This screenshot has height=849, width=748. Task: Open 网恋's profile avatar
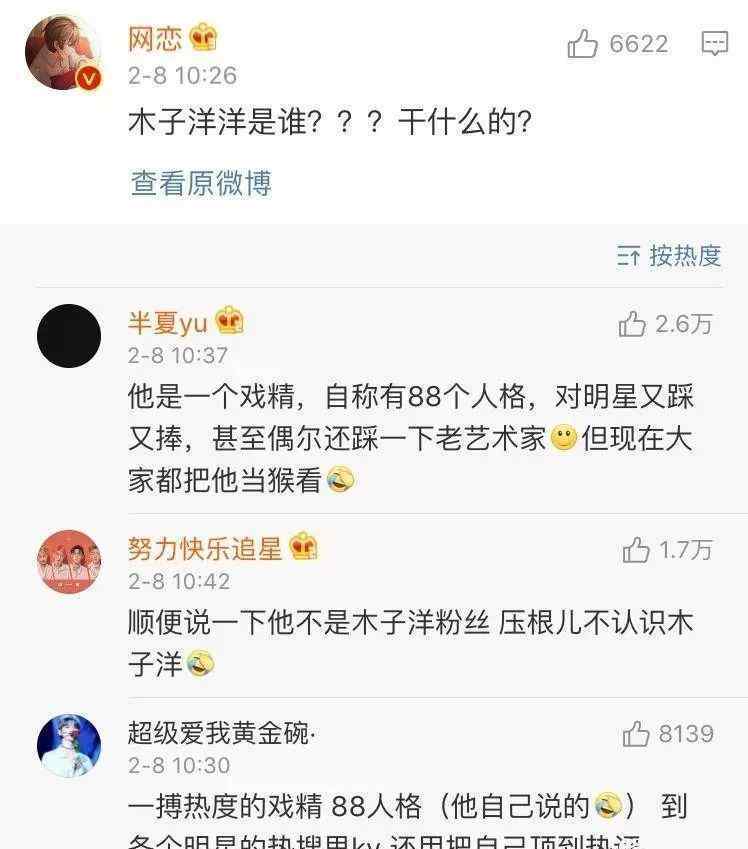tap(63, 53)
